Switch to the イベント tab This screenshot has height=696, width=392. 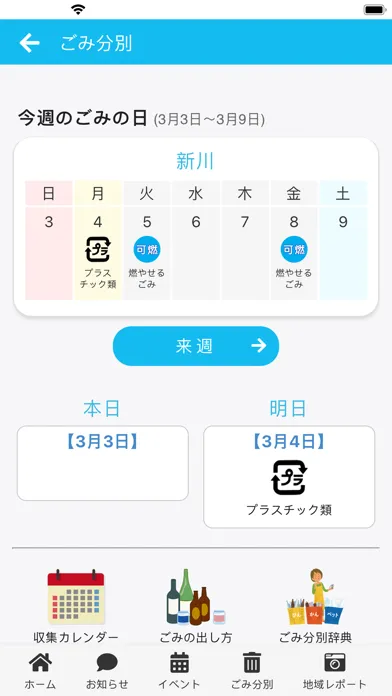tap(179, 671)
